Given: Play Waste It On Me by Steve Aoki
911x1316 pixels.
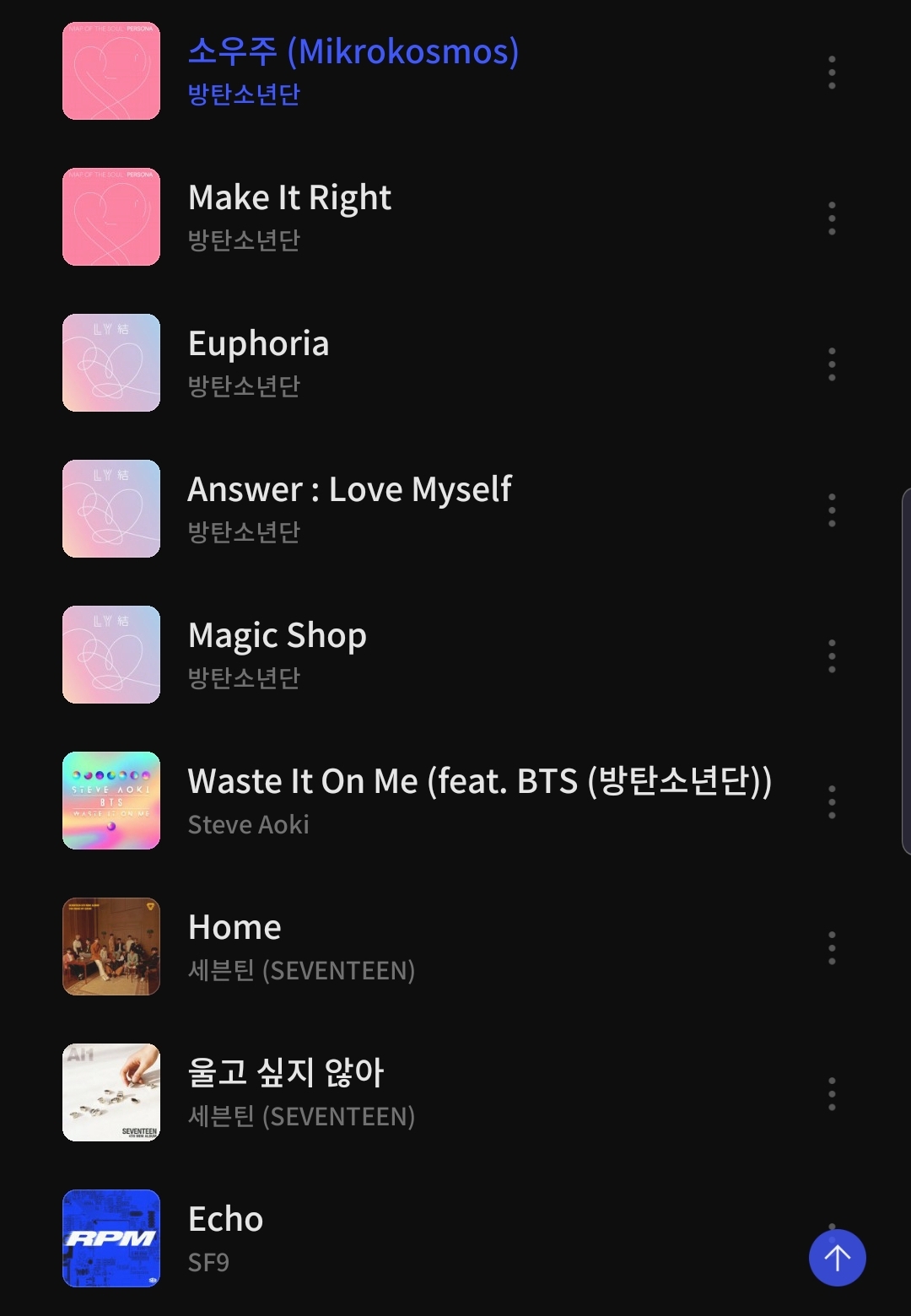Looking at the screenshot, I should tap(479, 782).
